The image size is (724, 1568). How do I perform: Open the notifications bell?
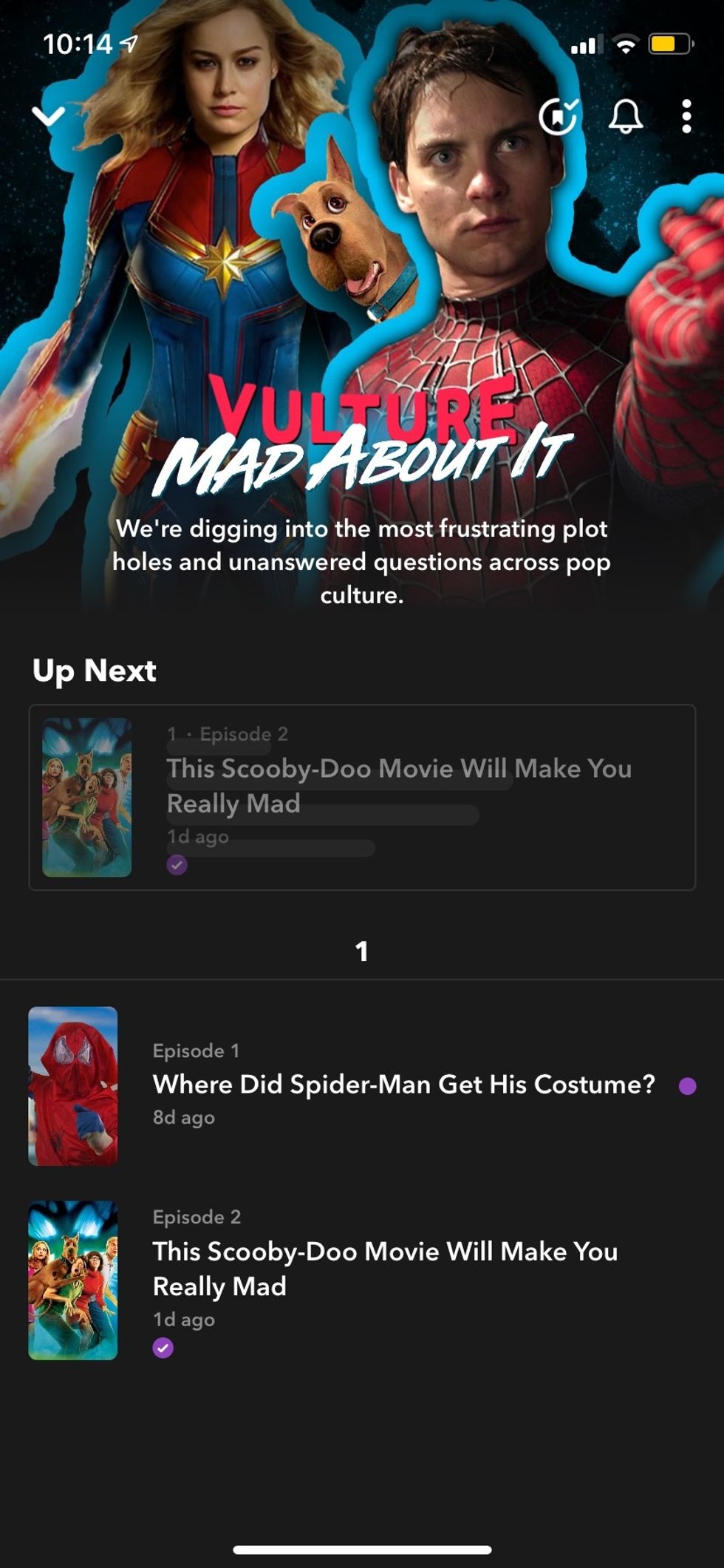[x=625, y=116]
